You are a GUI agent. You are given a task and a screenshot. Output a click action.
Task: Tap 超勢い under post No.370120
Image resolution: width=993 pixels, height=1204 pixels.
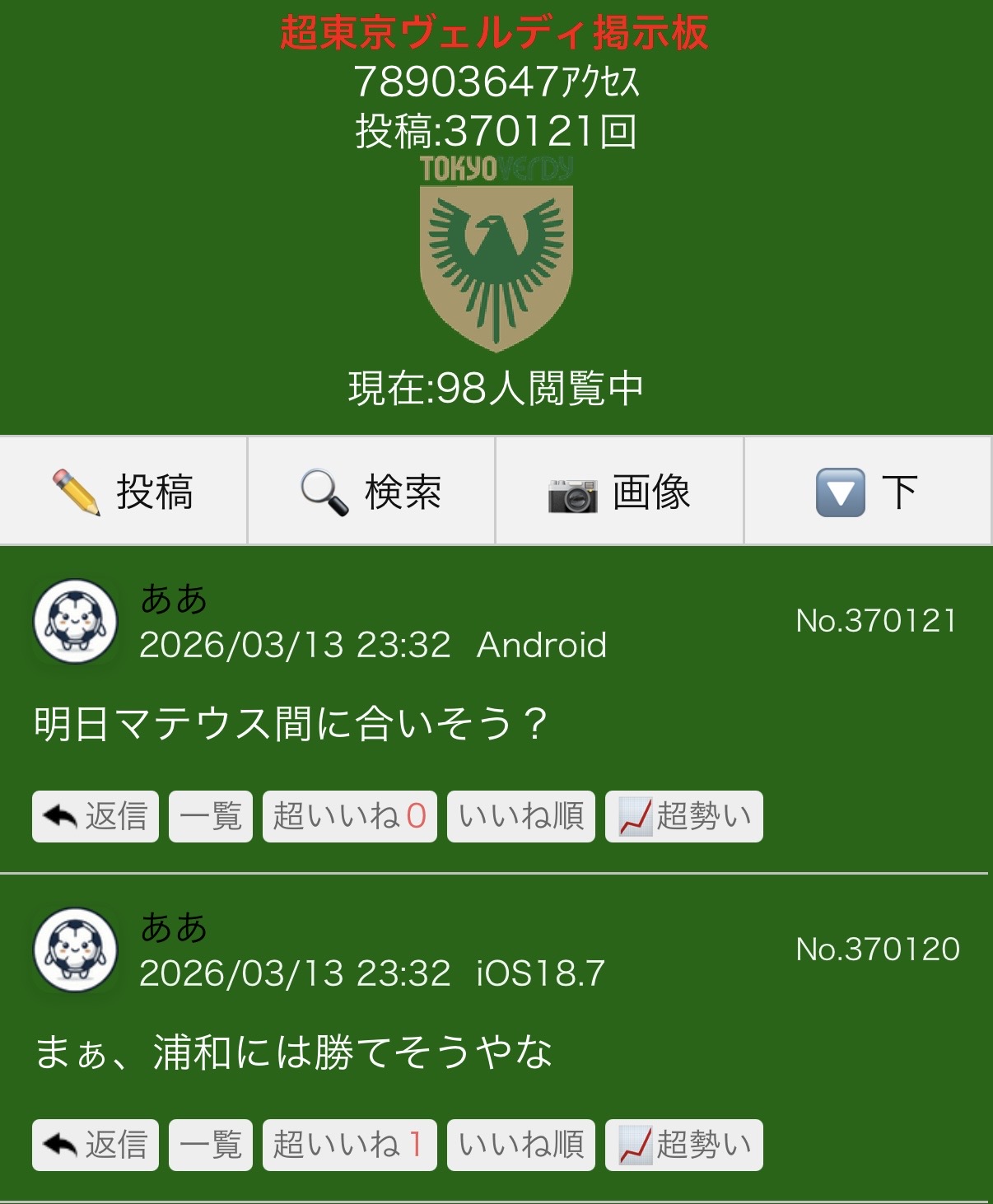coord(684,1145)
